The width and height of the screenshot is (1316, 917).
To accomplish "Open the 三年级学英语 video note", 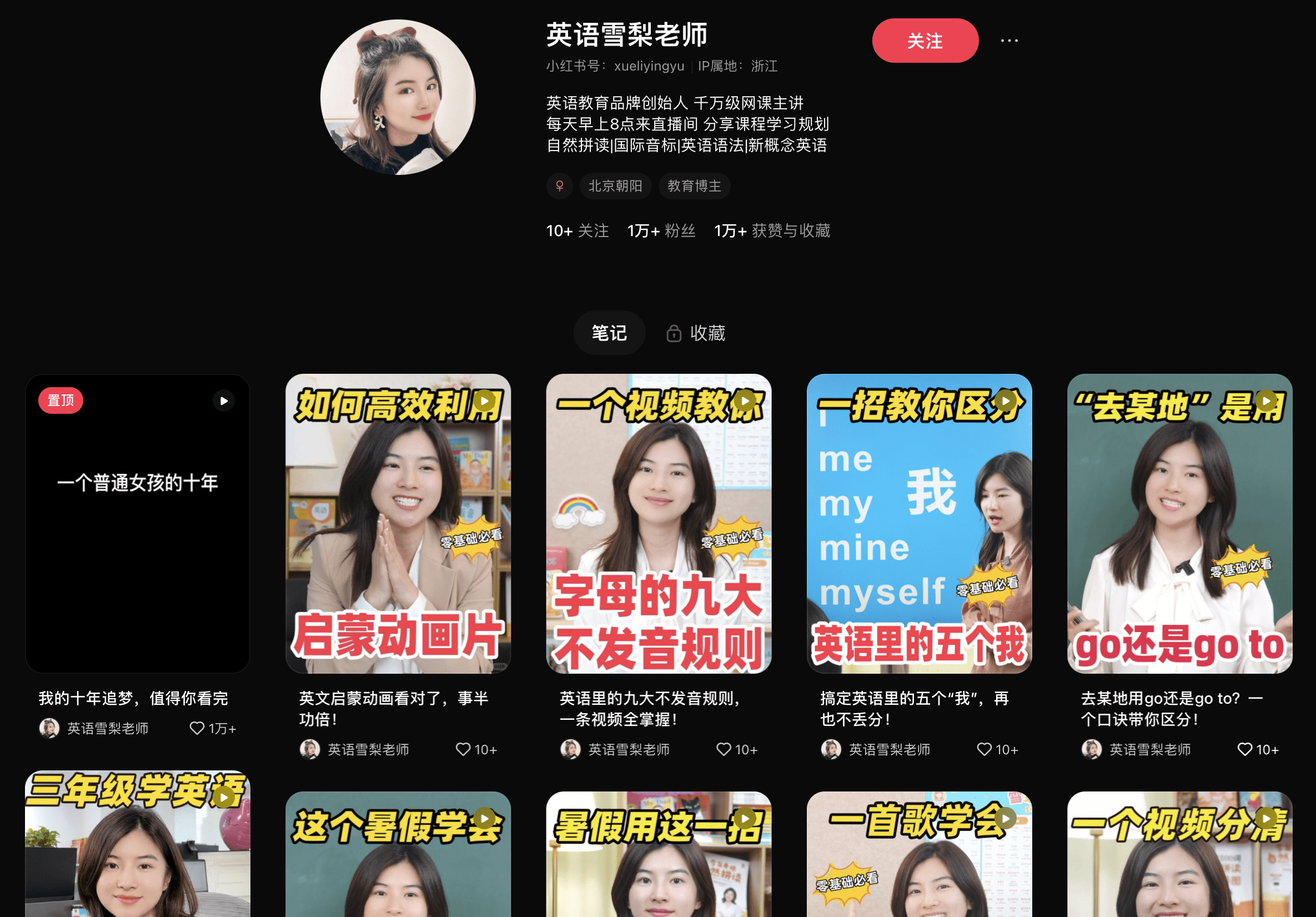I will (138, 849).
